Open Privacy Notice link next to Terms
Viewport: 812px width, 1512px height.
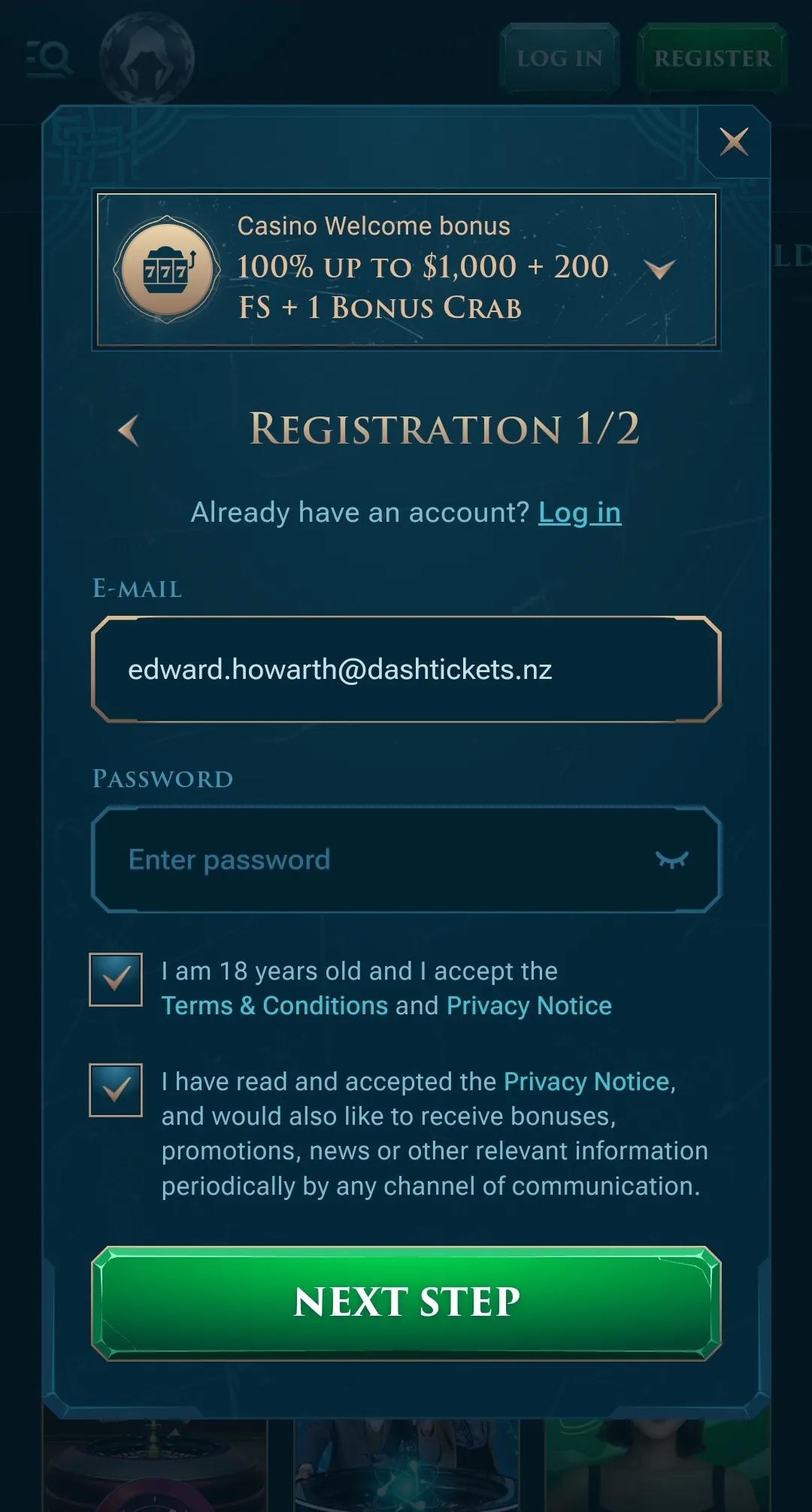(x=529, y=1006)
